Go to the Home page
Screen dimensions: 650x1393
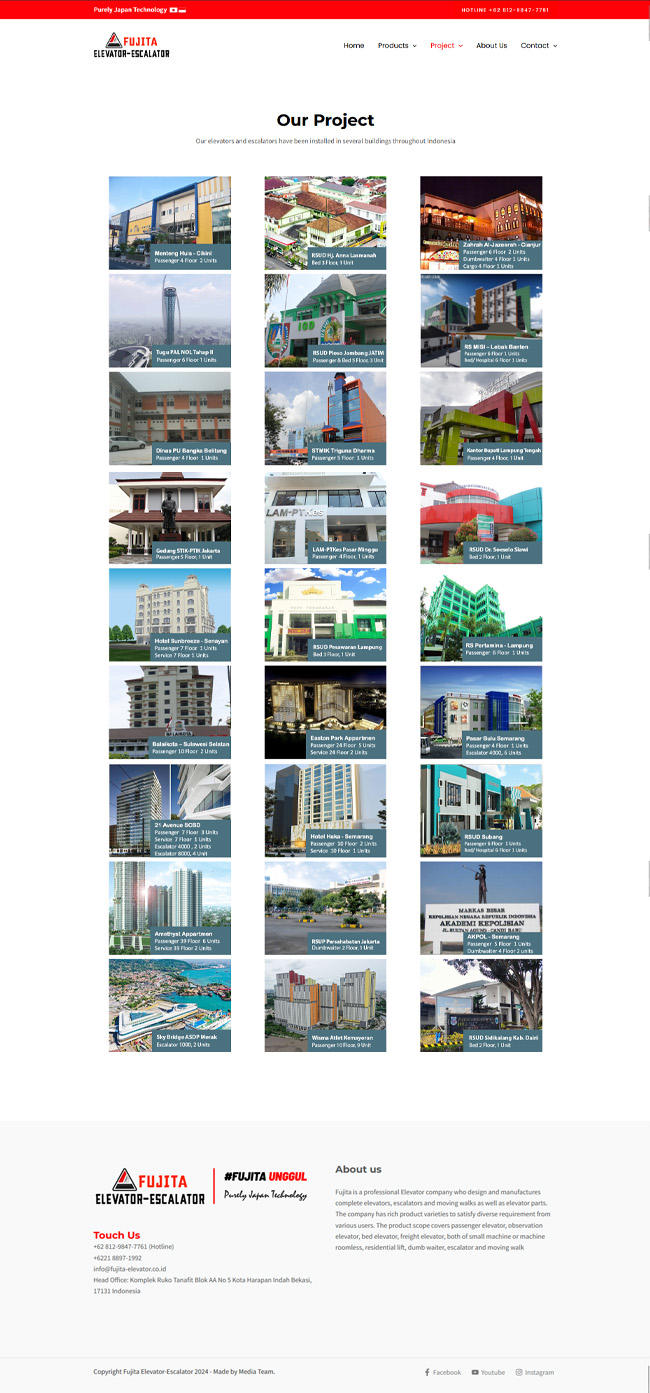pos(354,46)
